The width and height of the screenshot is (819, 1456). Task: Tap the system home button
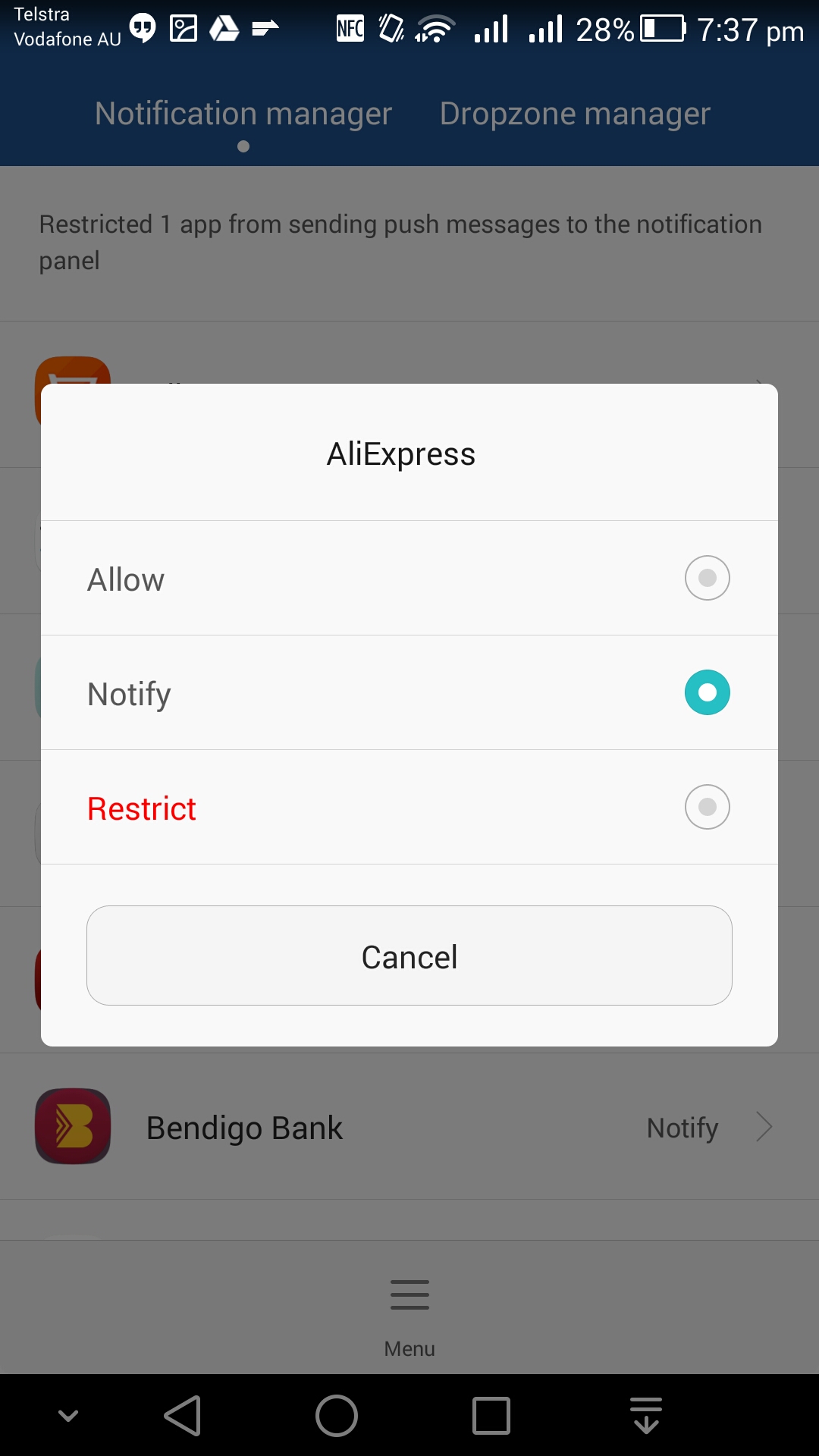[337, 1416]
